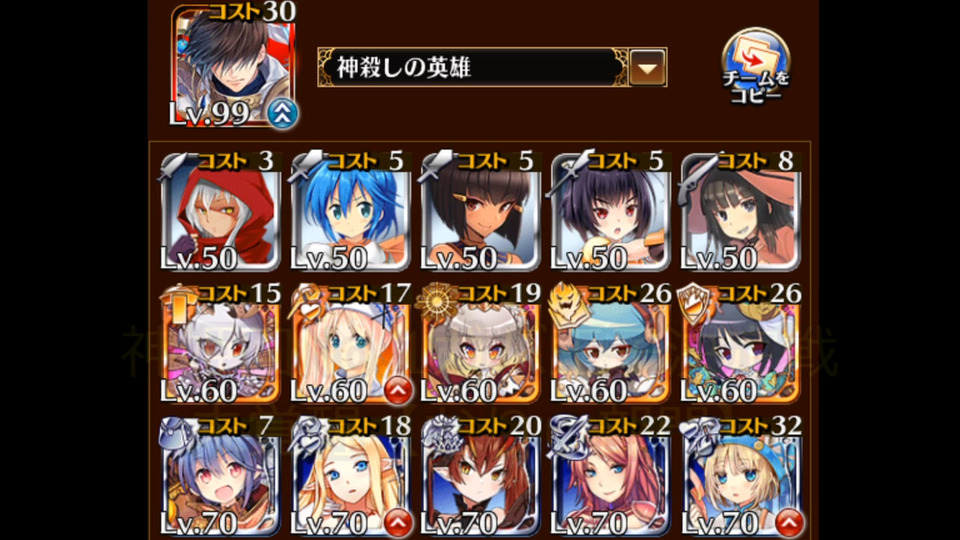The image size is (960, 540).
Task: Open the cost 32 Lv.70 character
Action: point(739,478)
